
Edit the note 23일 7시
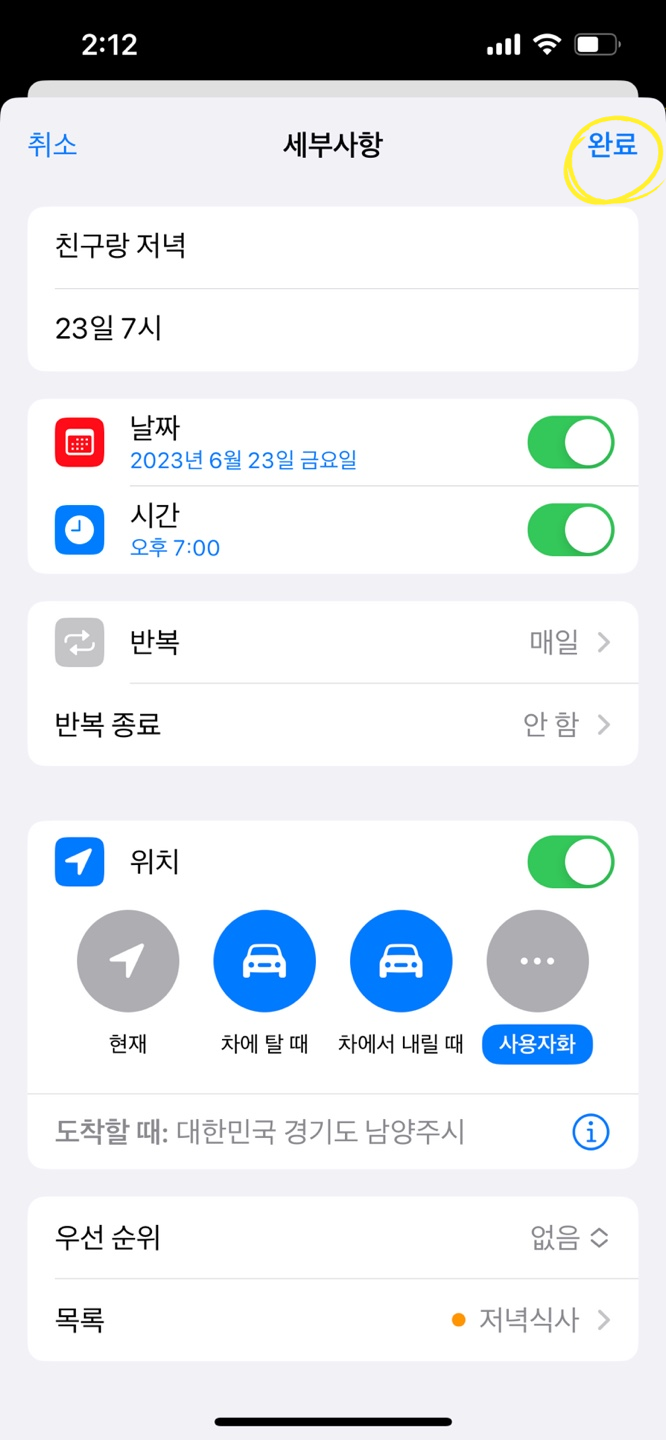[x=332, y=328]
